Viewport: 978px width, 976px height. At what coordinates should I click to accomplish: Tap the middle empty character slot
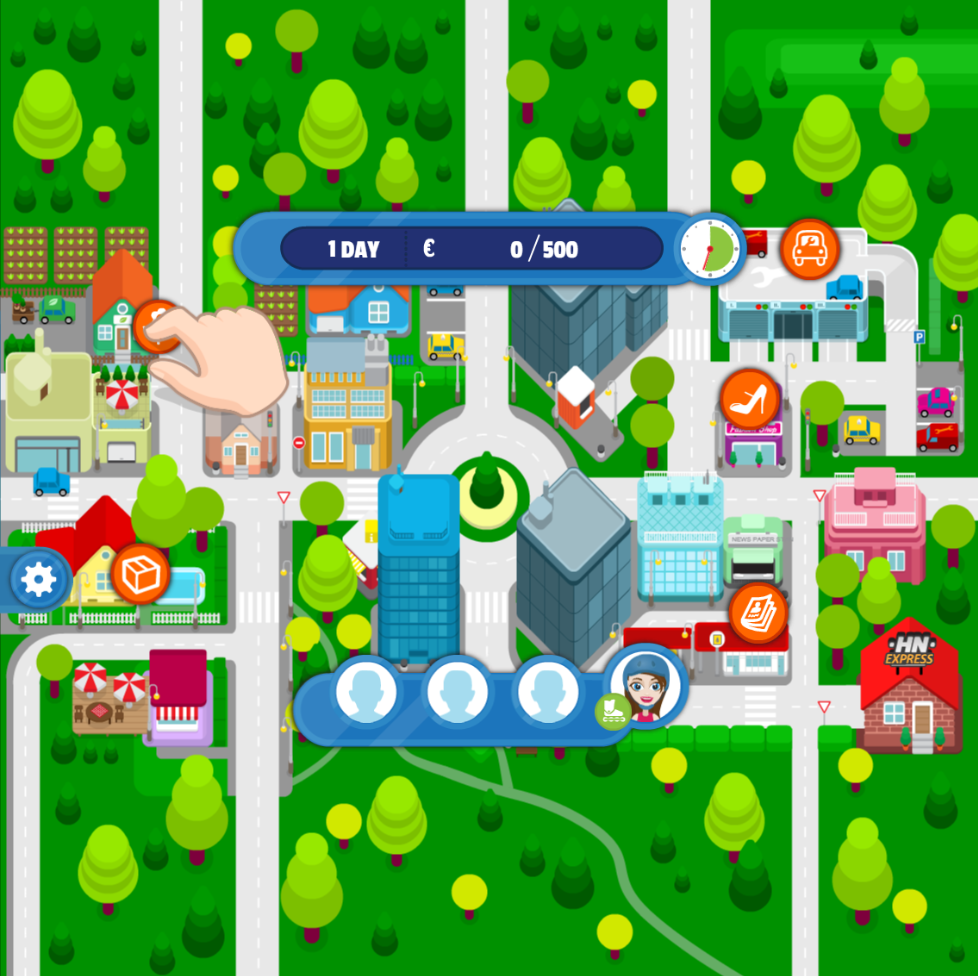457,692
